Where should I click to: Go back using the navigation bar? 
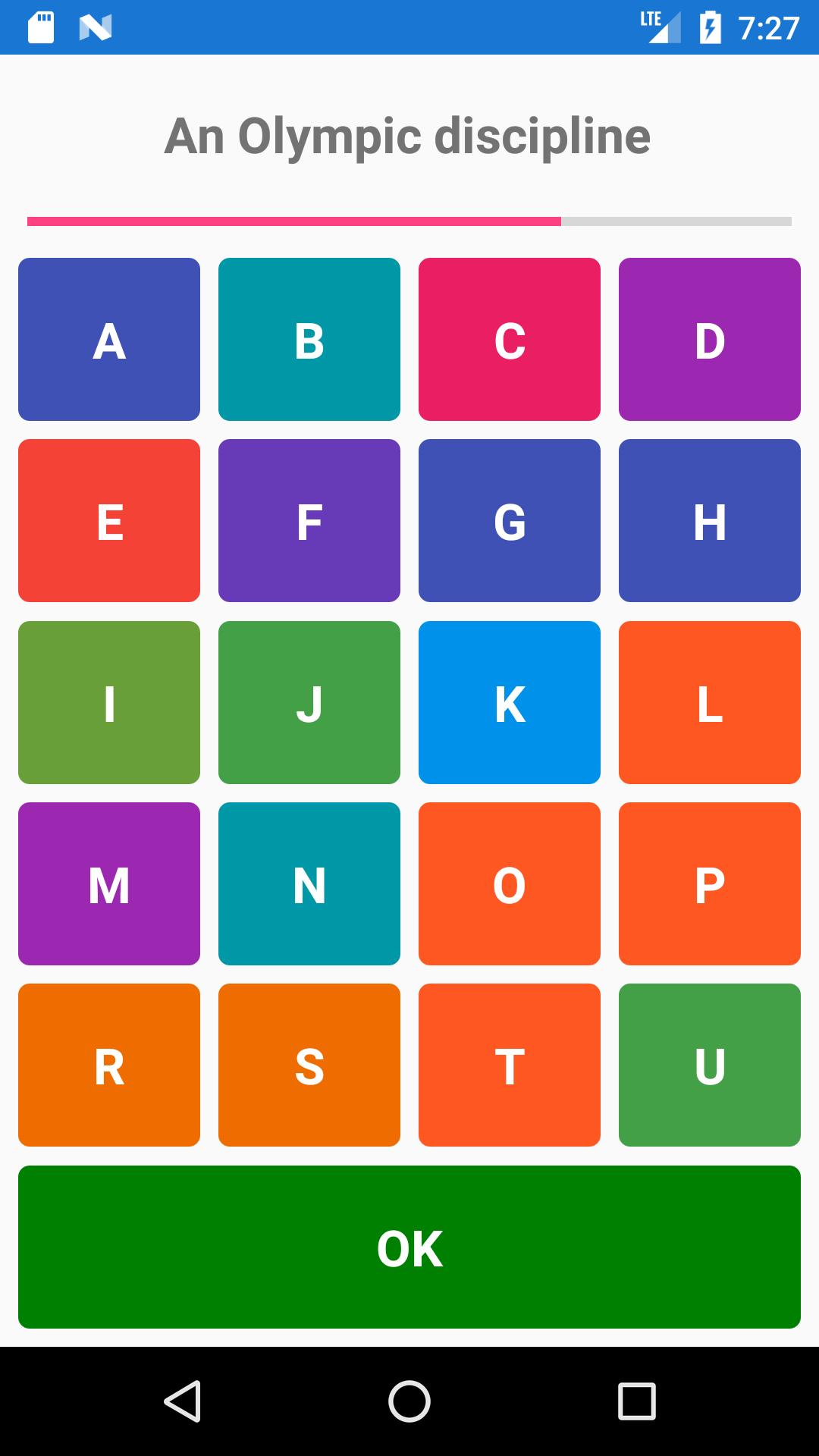click(x=182, y=1401)
